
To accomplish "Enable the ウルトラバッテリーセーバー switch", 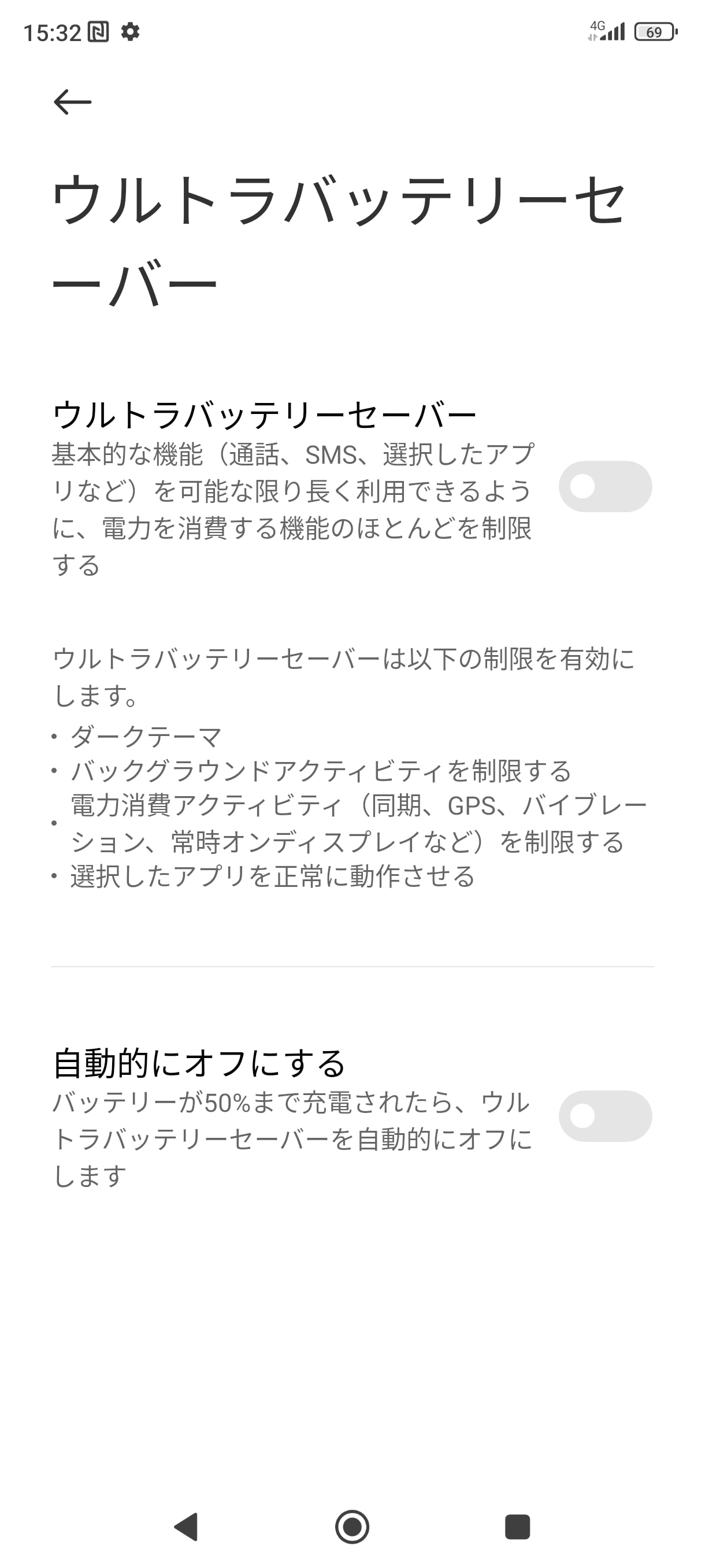I will click(x=604, y=486).
